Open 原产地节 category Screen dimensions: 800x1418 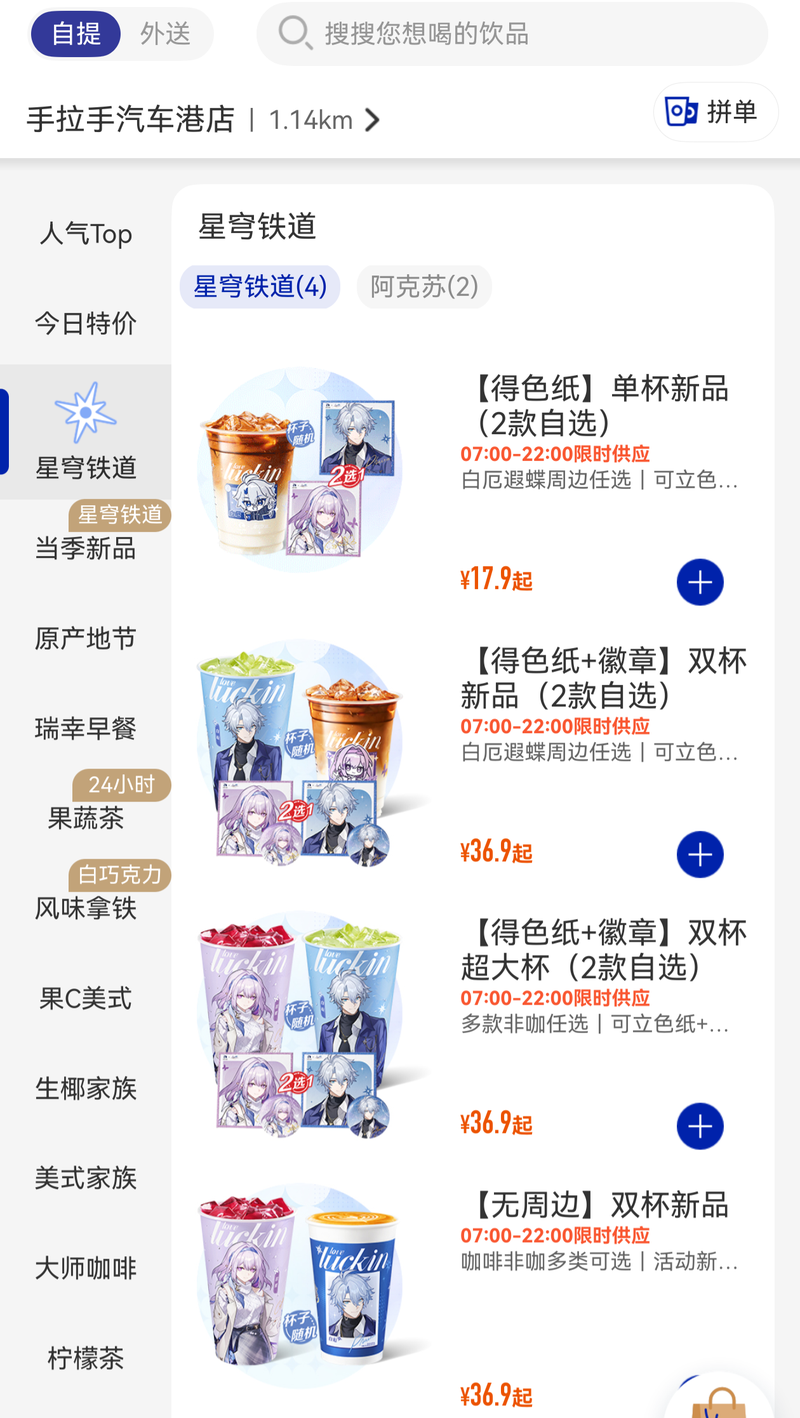[x=86, y=638]
